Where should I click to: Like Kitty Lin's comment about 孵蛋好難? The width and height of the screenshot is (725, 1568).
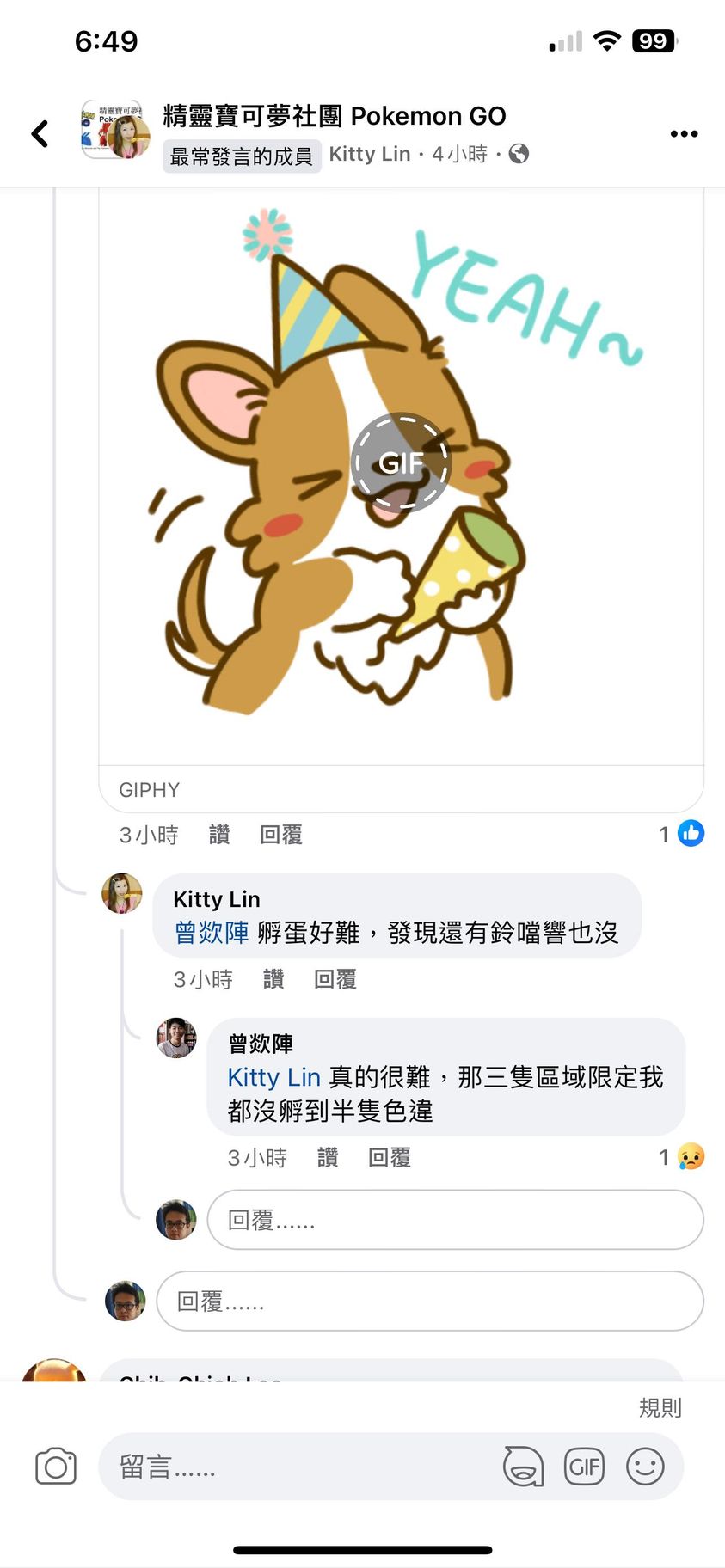pyautogui.click(x=273, y=979)
